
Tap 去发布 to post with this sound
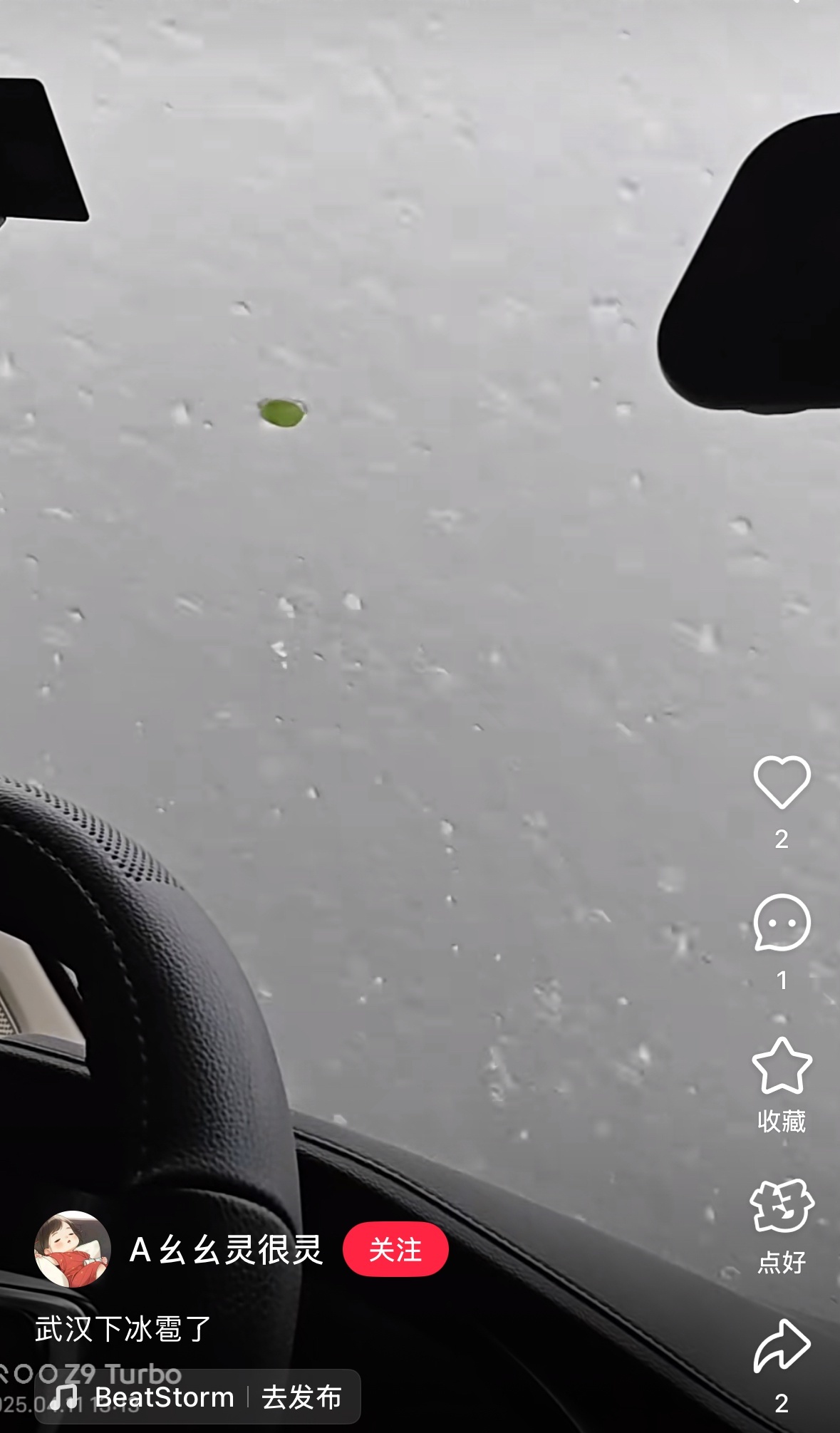pyautogui.click(x=302, y=1397)
